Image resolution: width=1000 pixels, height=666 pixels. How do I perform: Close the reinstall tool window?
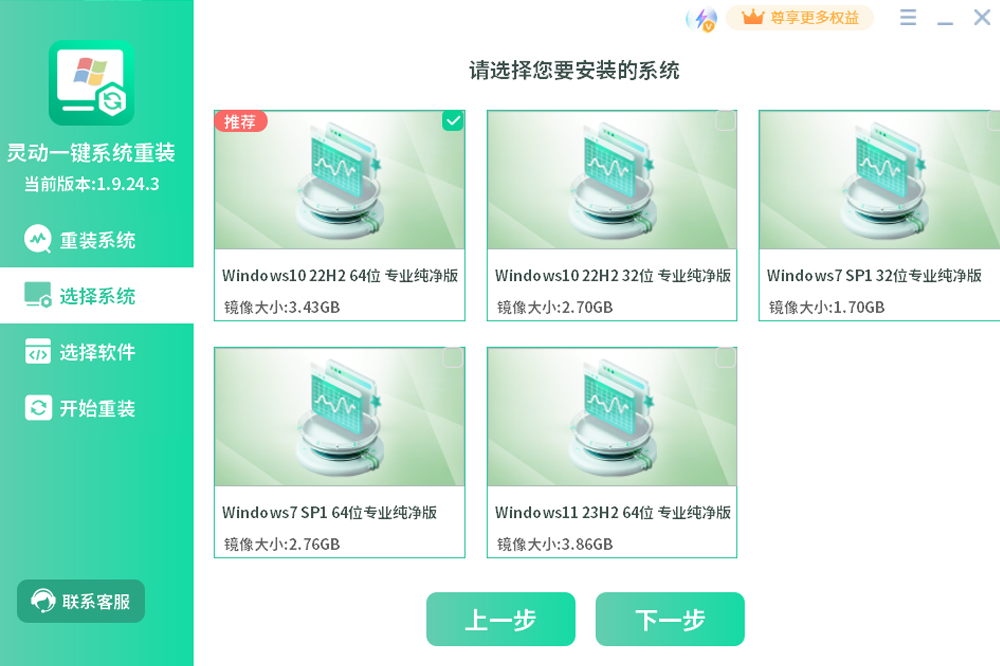(982, 18)
